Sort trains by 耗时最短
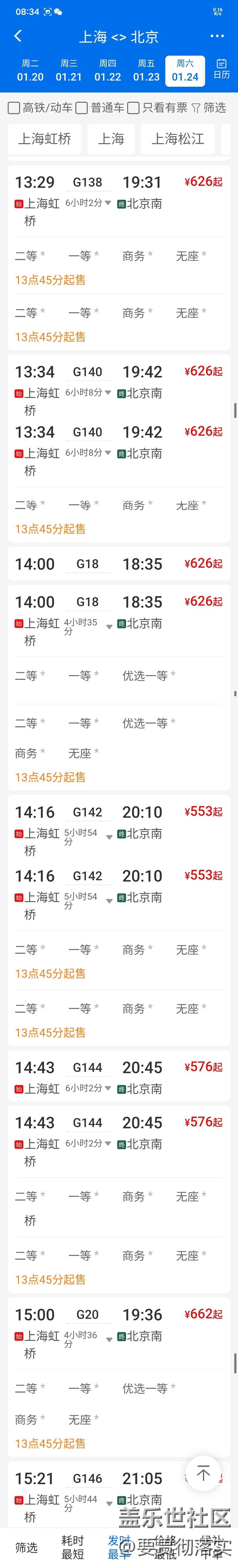Screen dimensions: 238x1568 (x=72, y=1547)
